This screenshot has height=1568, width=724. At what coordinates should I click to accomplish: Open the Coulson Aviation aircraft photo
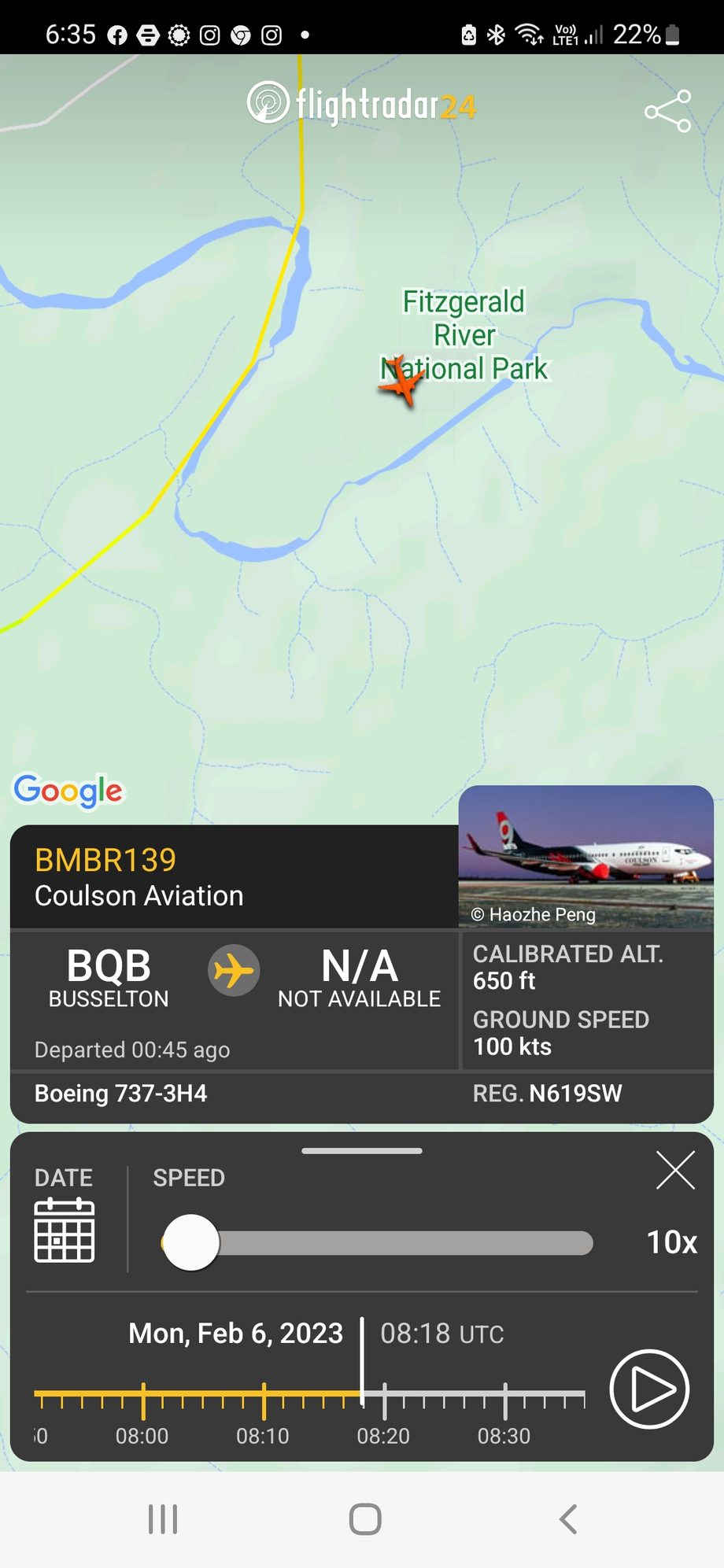click(585, 856)
